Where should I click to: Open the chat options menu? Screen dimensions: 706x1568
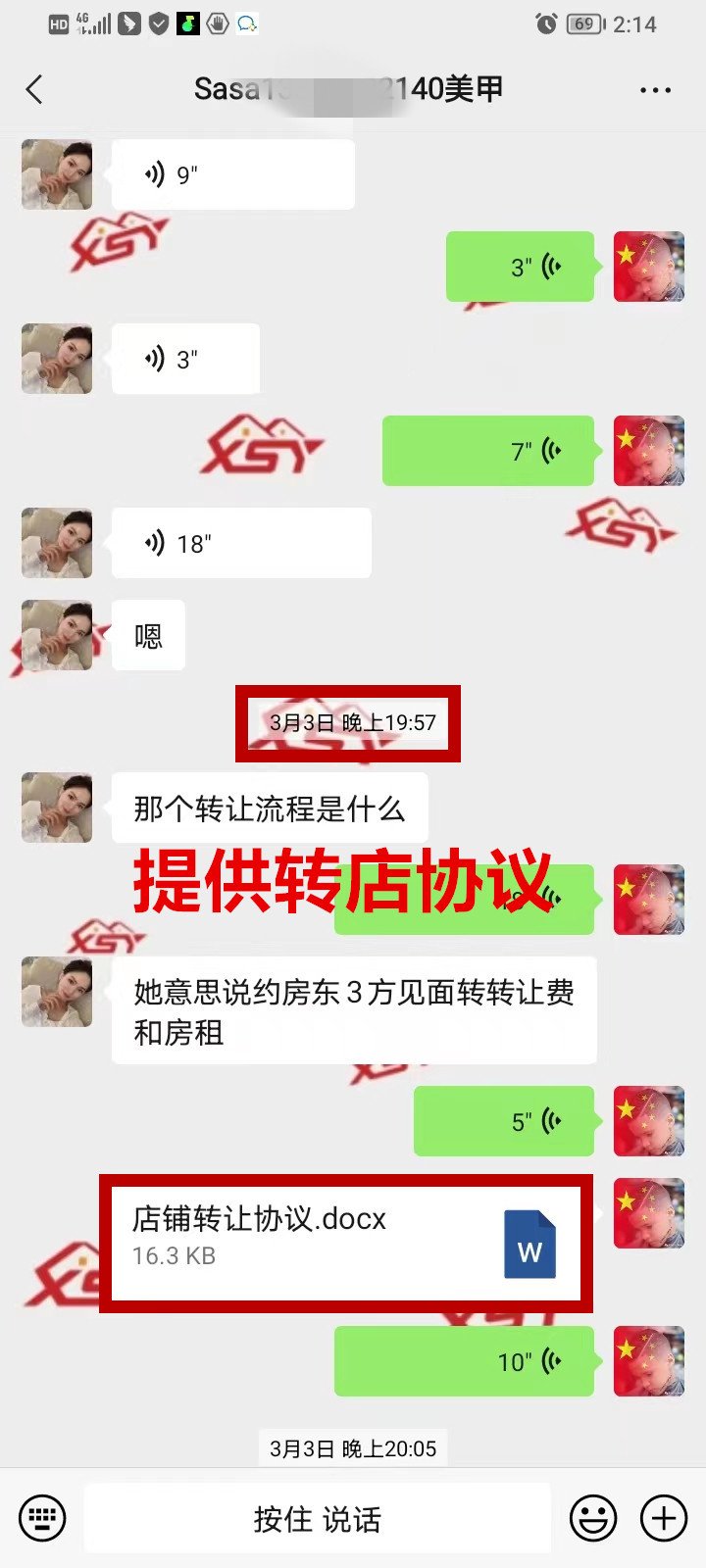(x=655, y=90)
